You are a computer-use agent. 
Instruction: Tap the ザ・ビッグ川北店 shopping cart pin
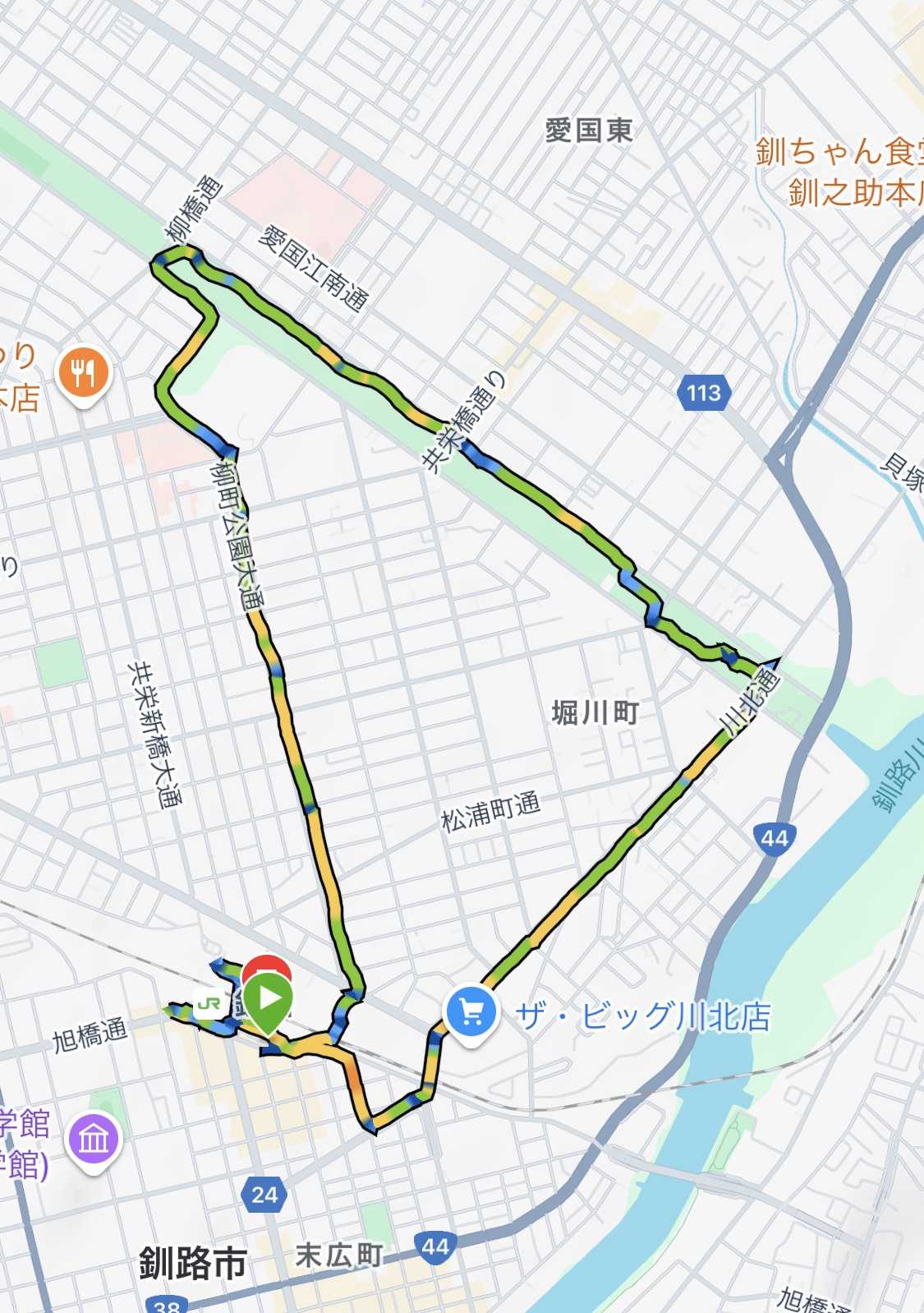point(471,1013)
